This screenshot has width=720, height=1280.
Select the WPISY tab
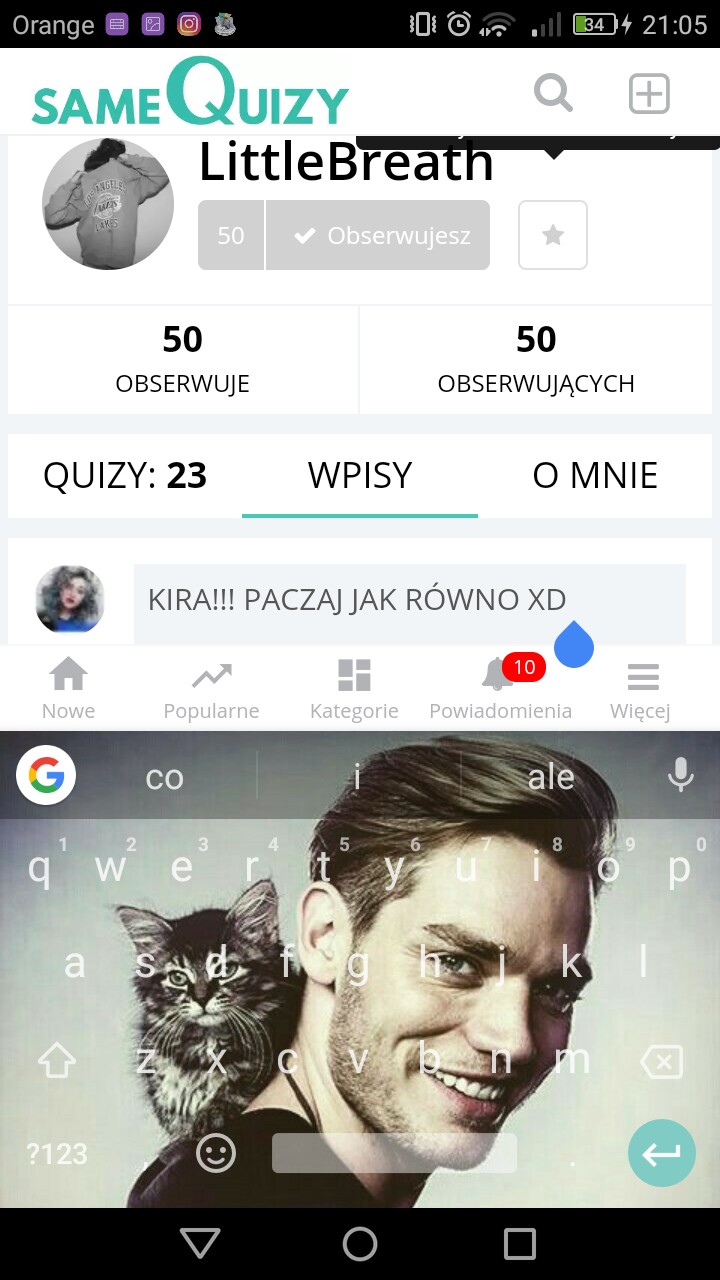[x=360, y=476]
